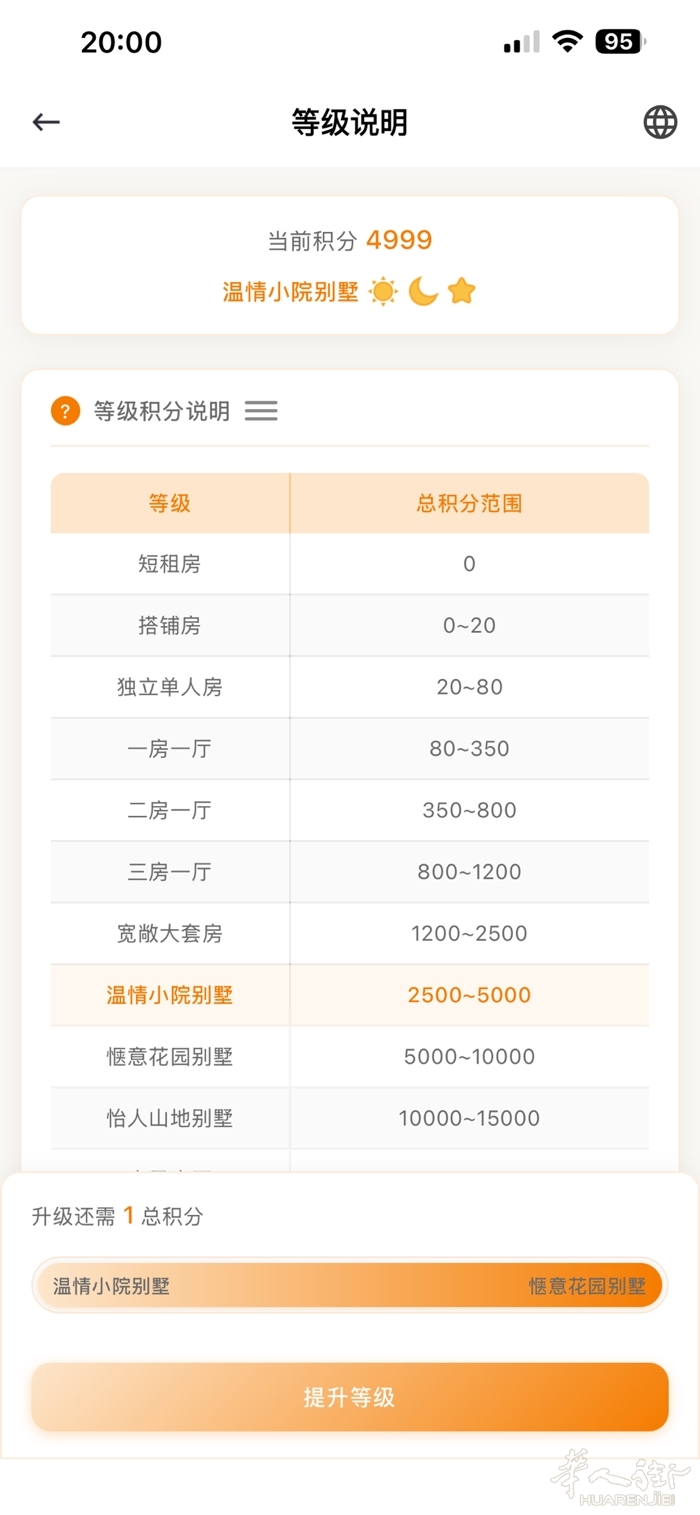Image resolution: width=700 pixels, height=1515 pixels.
Task: Open the question mark help icon
Action: click(65, 411)
